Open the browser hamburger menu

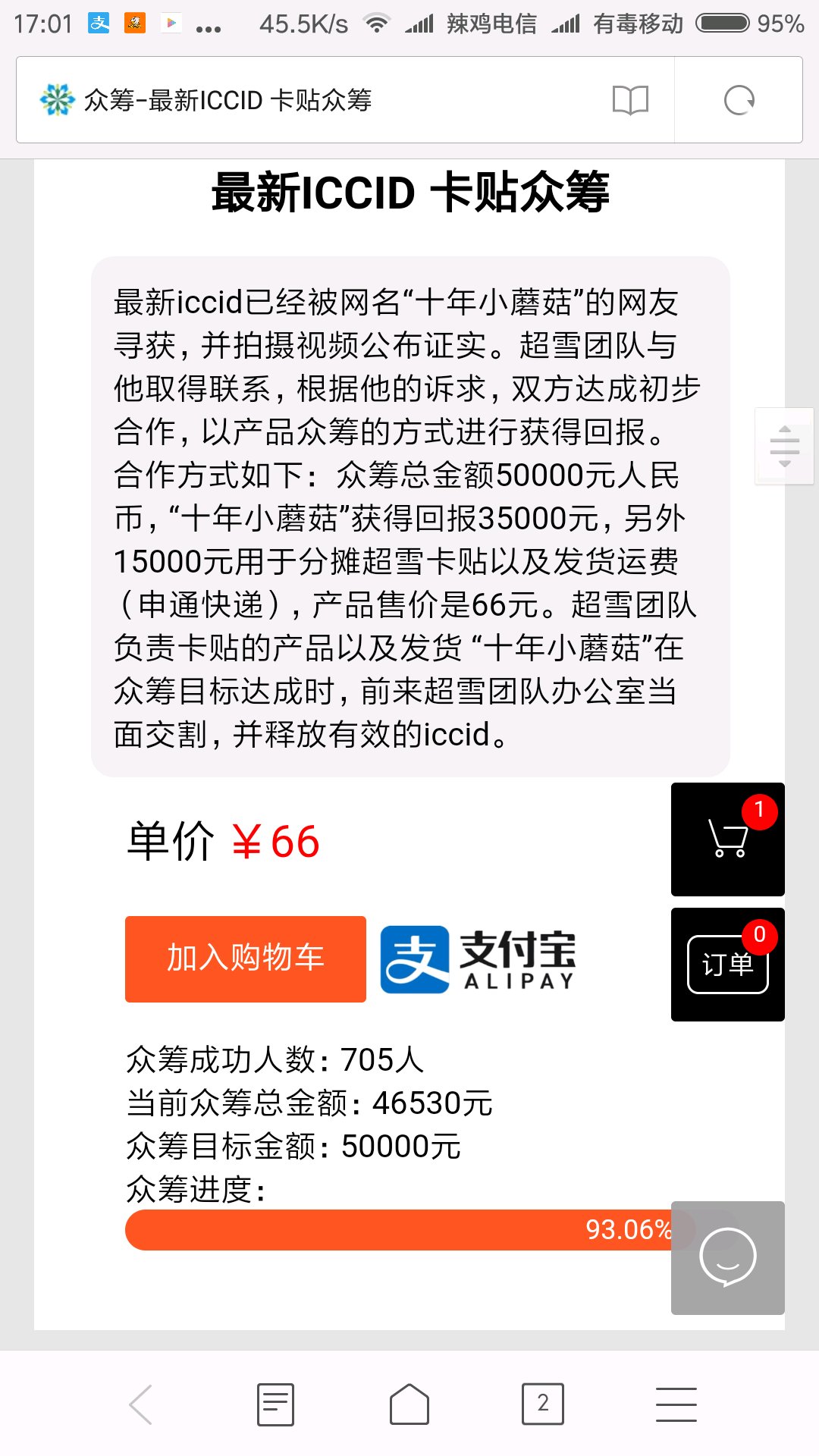(x=676, y=1404)
